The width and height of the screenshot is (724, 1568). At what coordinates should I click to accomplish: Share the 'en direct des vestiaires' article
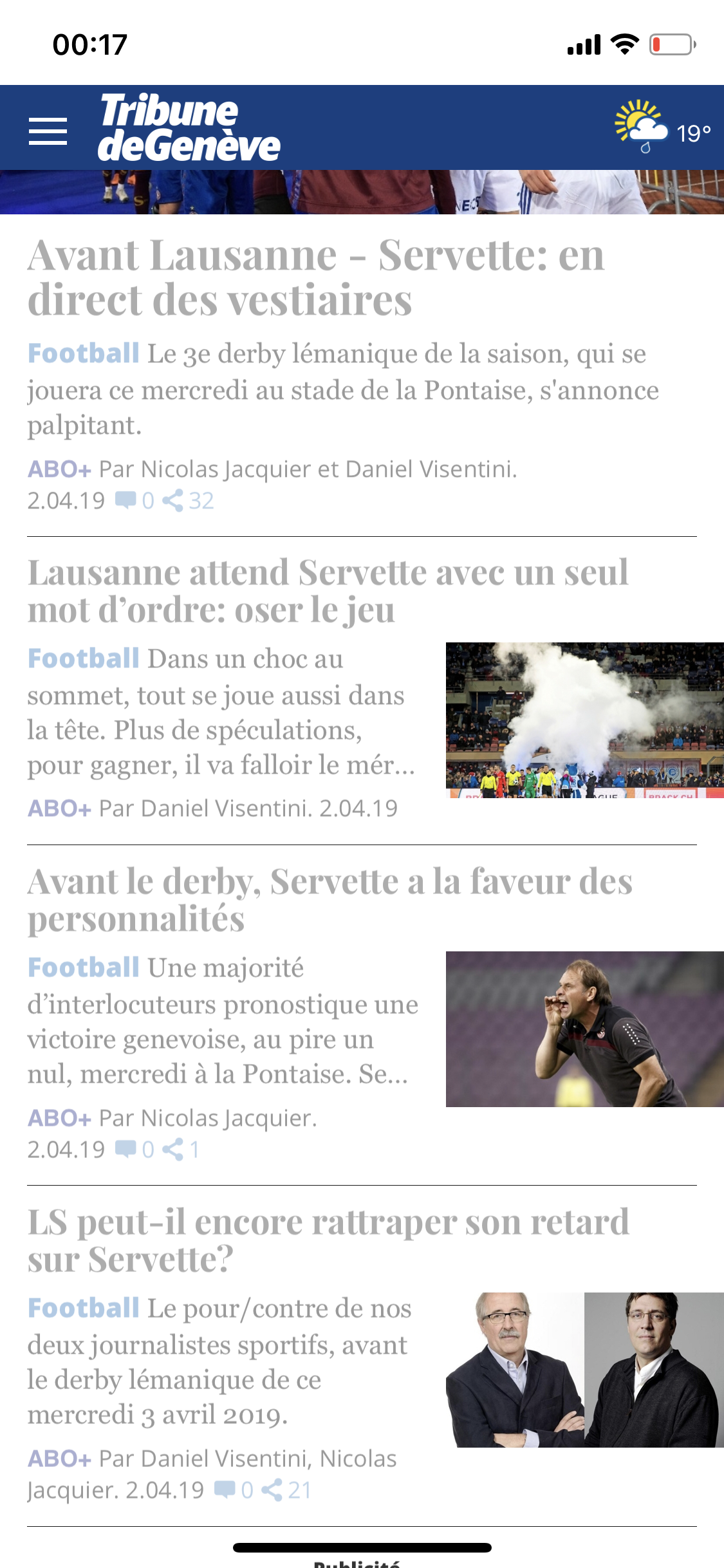187,501
